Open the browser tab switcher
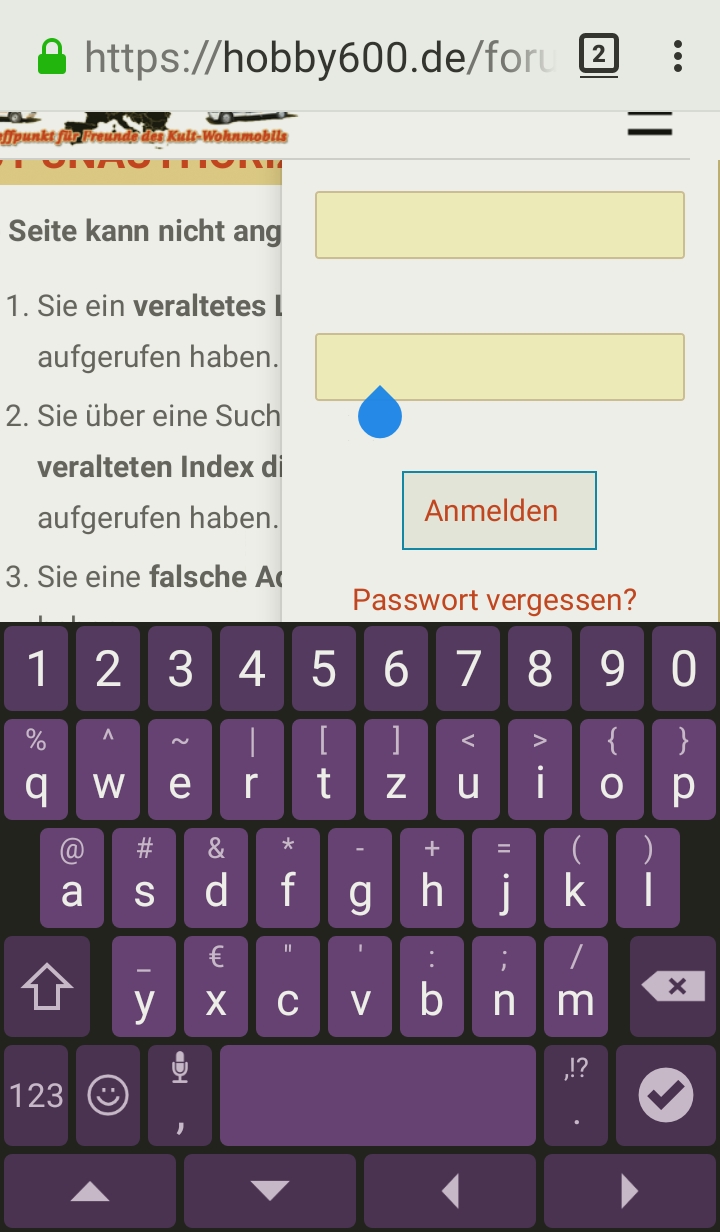Viewport: 720px width, 1232px height. [598, 55]
